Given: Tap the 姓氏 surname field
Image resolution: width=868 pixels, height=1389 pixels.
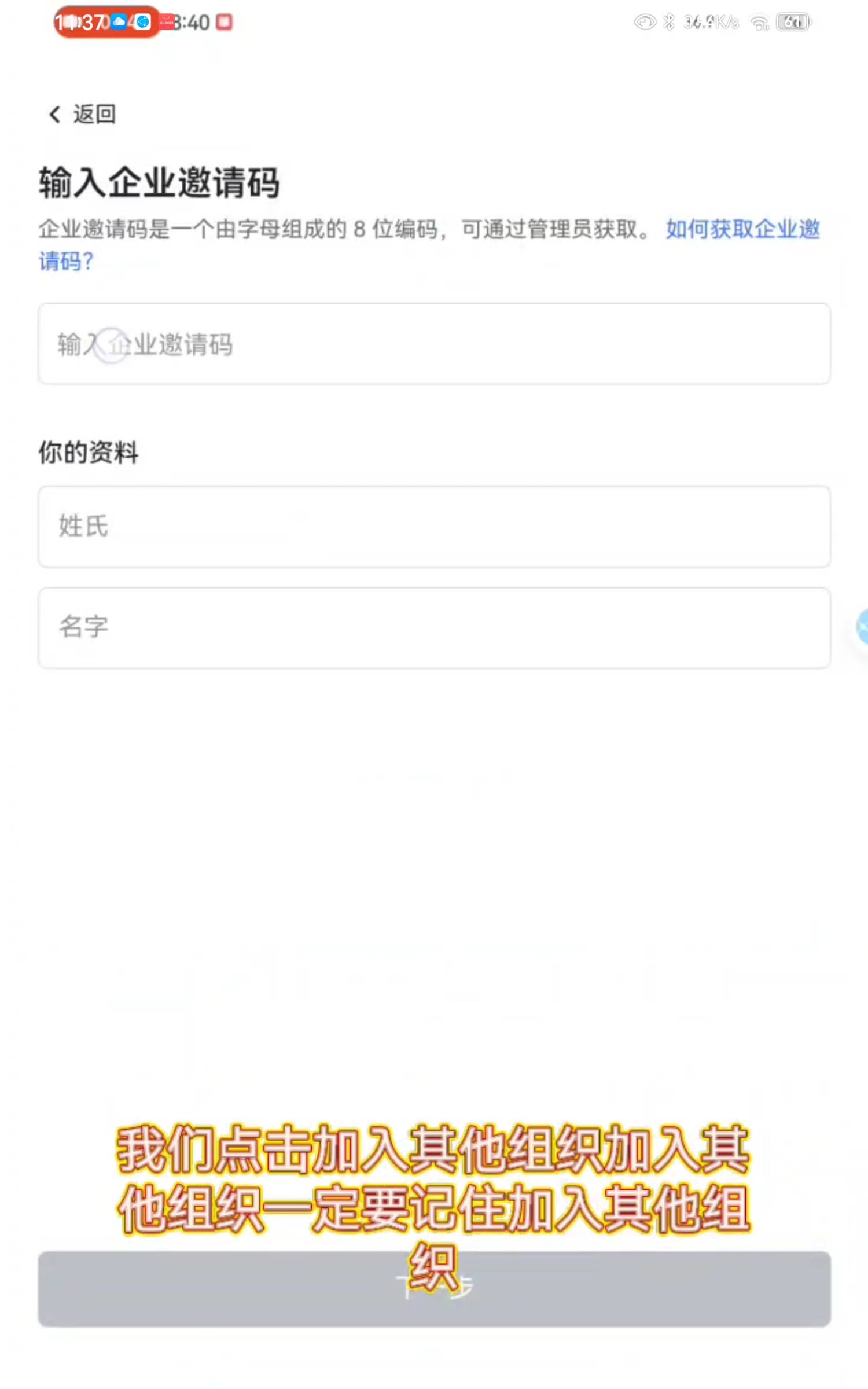Looking at the screenshot, I should (x=434, y=527).
